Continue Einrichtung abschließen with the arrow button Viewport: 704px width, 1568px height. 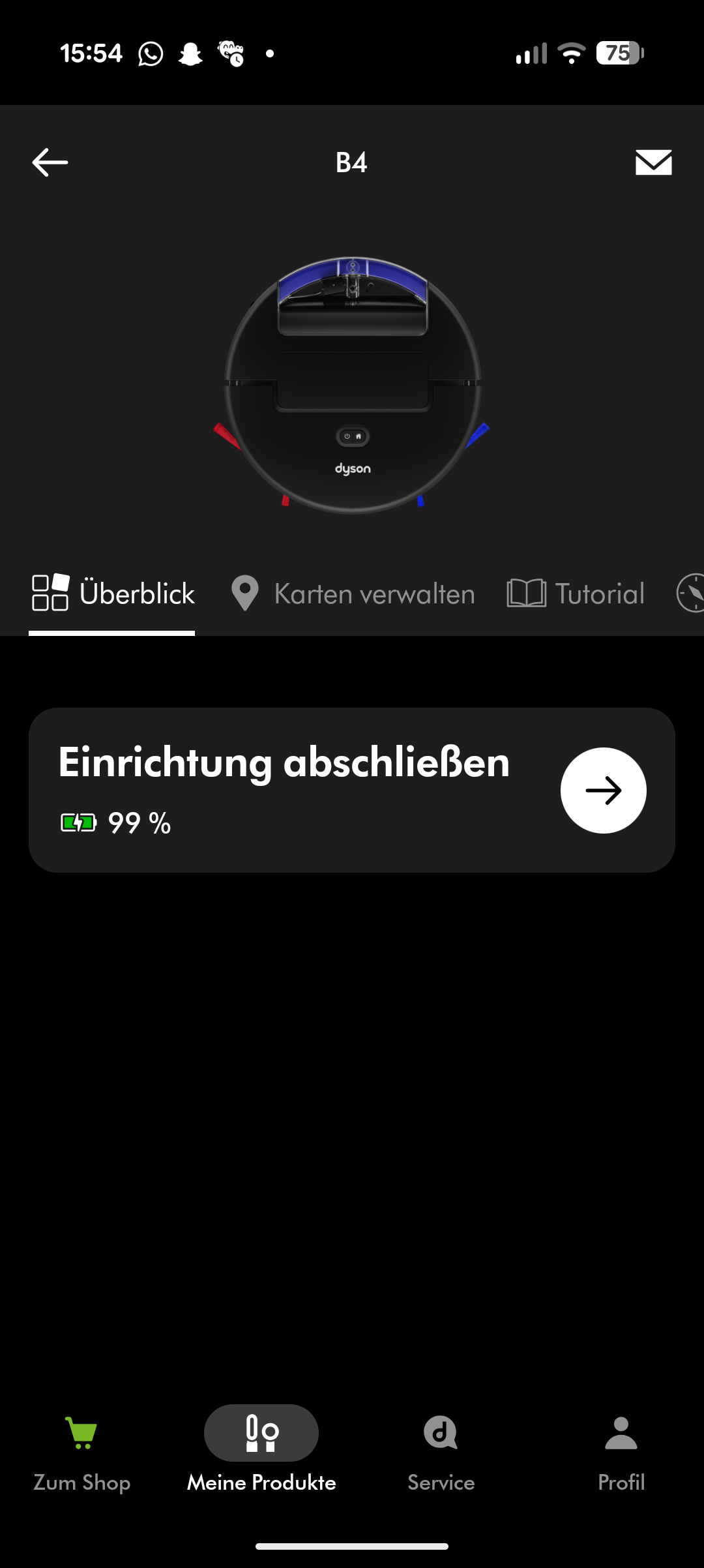click(603, 791)
